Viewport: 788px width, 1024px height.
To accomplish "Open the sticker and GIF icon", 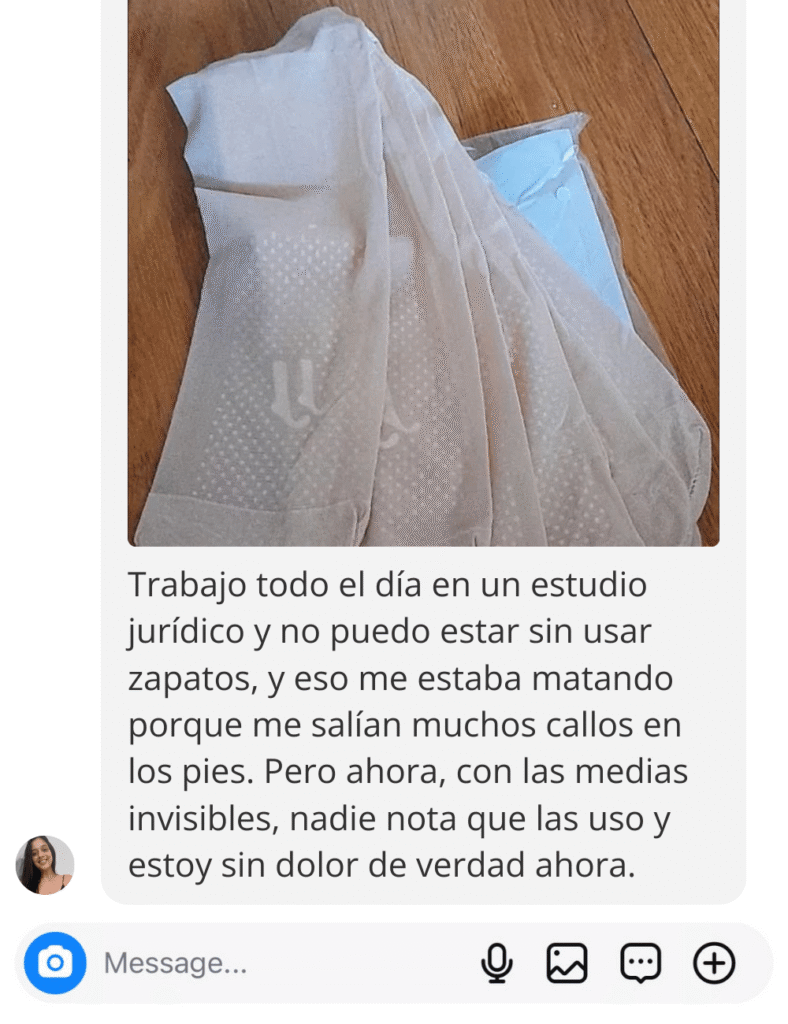I will [641, 963].
